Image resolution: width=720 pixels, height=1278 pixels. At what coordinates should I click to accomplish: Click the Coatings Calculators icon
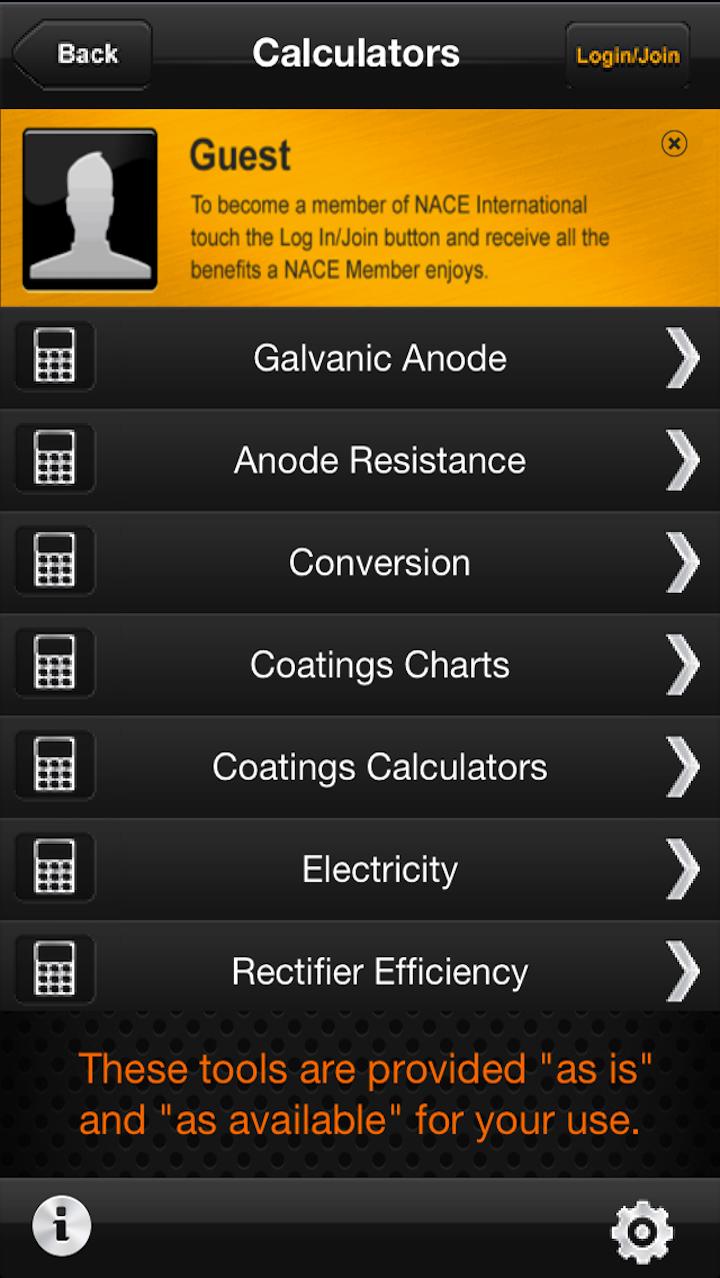(54, 765)
